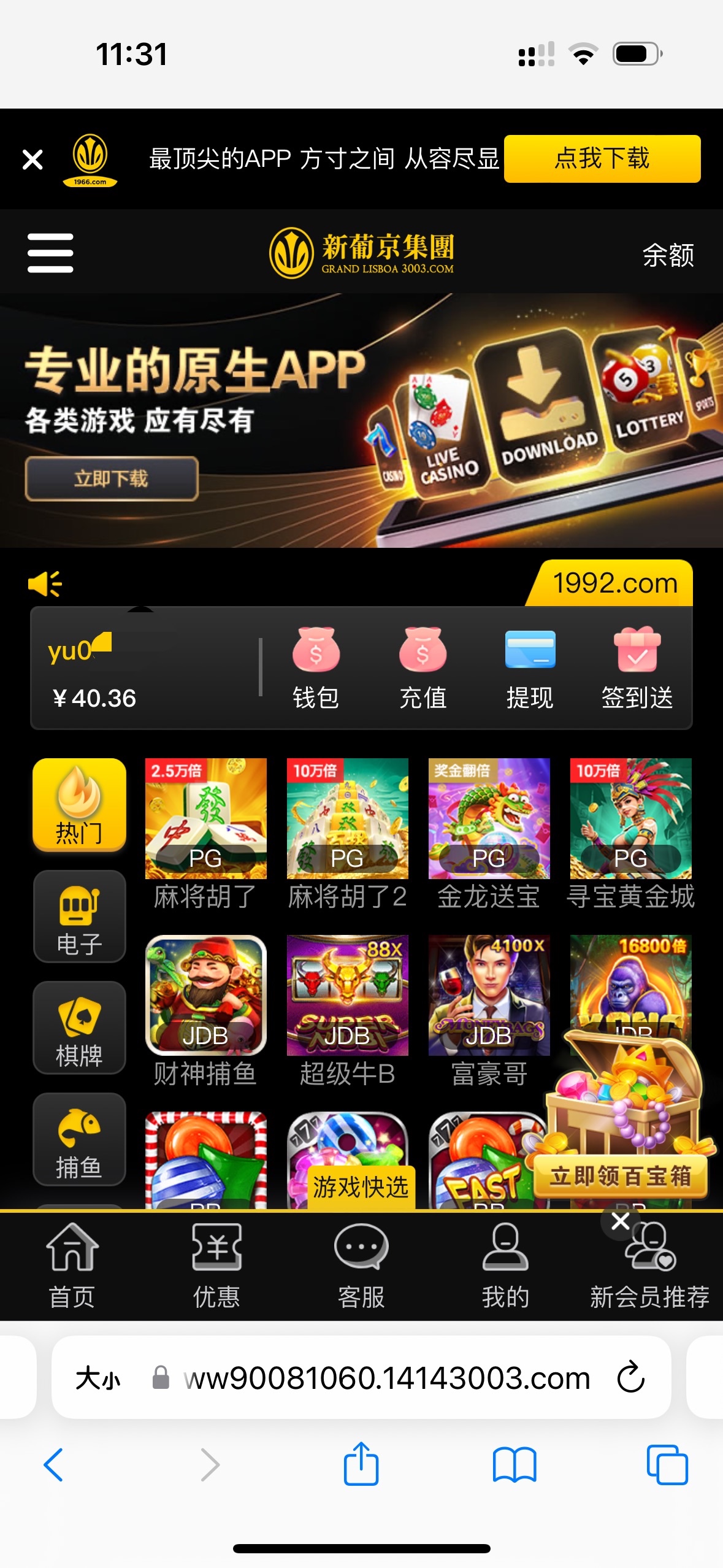The height and width of the screenshot is (1568, 723).
Task: Reload the page in Safari
Action: (630, 1377)
